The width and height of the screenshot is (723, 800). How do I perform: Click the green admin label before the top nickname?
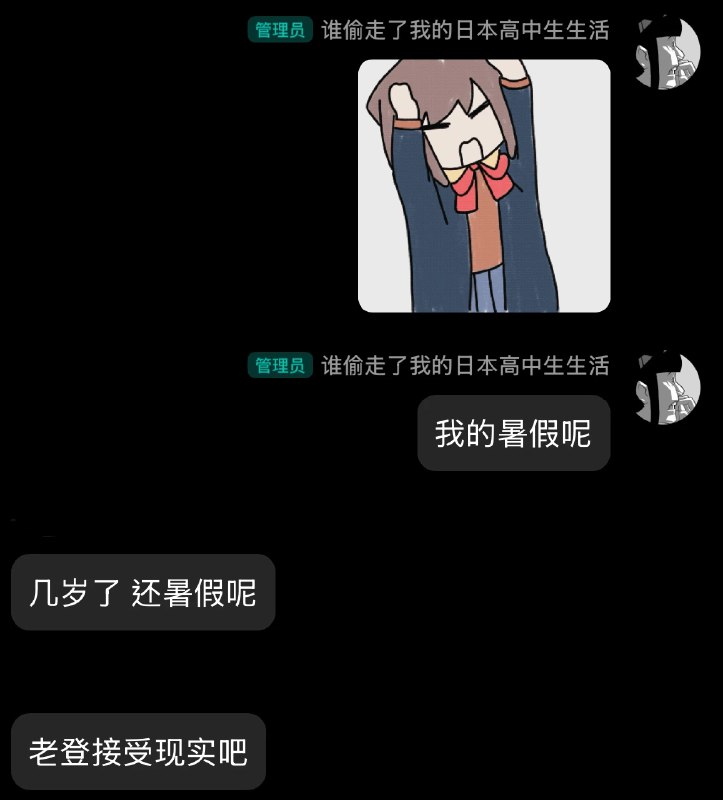tap(279, 30)
